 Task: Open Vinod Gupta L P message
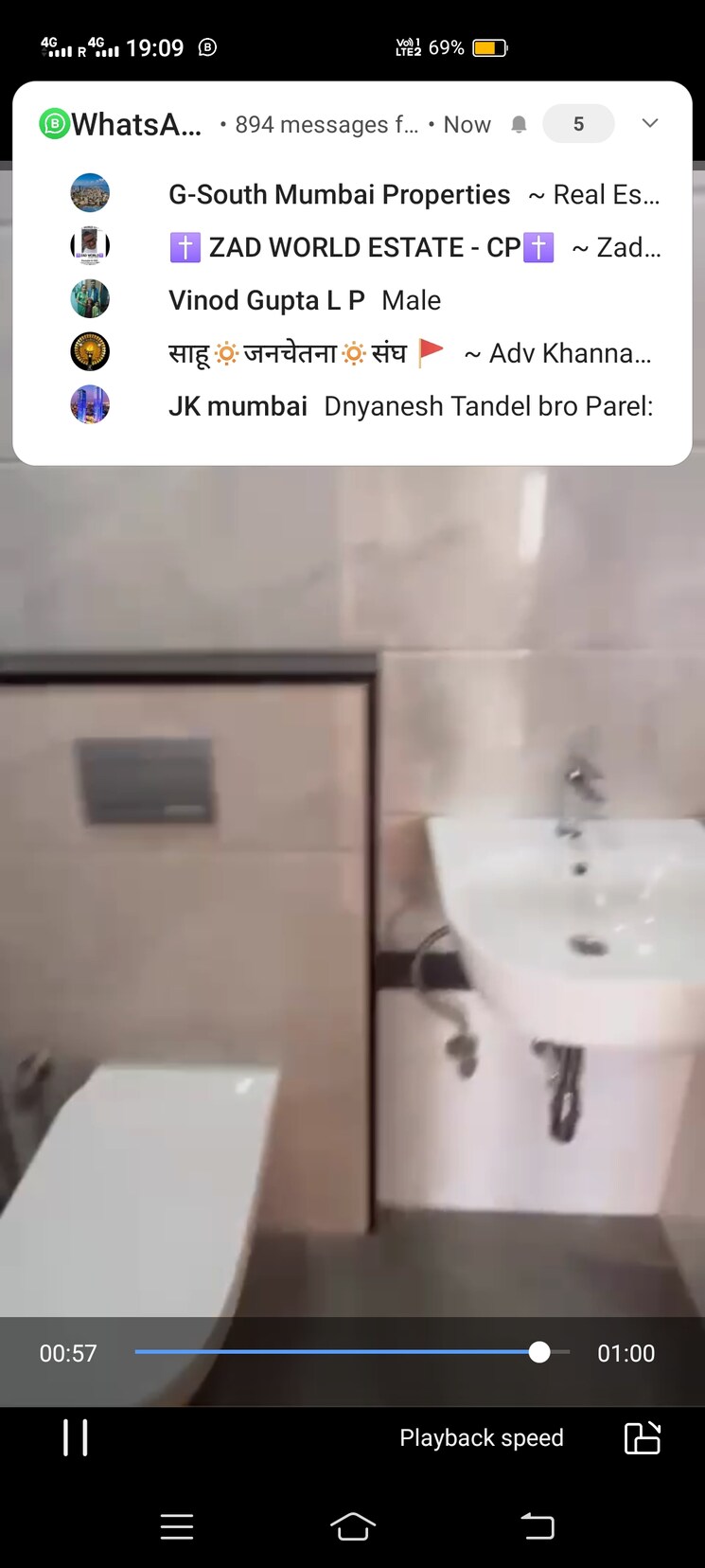(303, 301)
